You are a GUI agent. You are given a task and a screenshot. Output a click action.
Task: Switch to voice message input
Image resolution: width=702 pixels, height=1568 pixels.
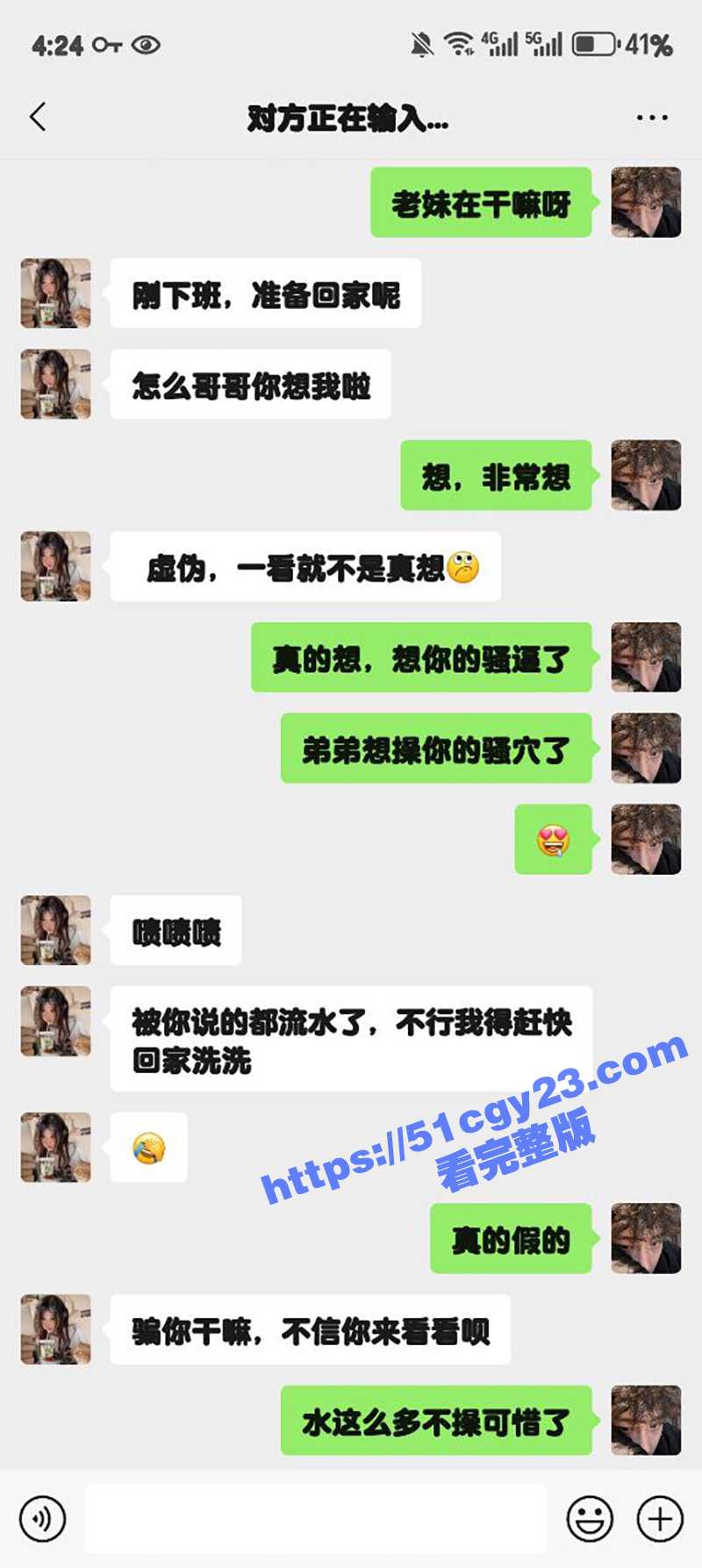[42, 1518]
